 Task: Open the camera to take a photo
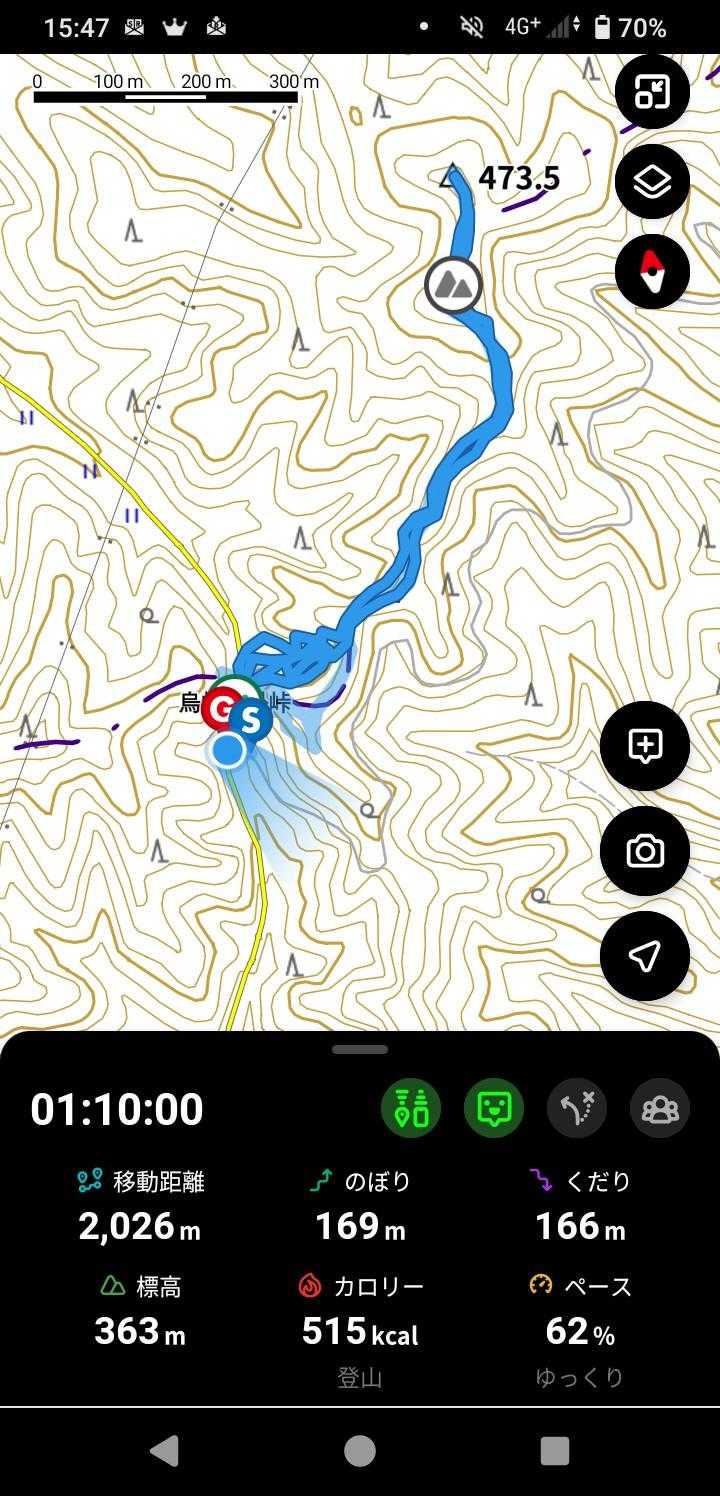(645, 851)
